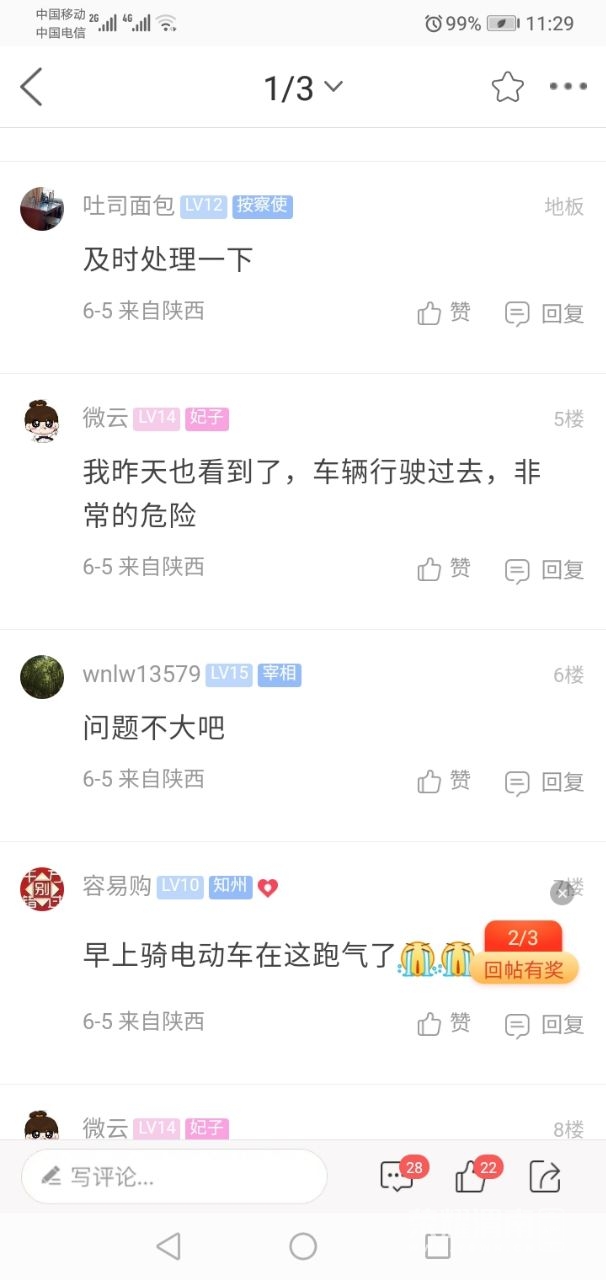
Task: Like the post with 22 thumbs-up
Action: (x=472, y=1177)
